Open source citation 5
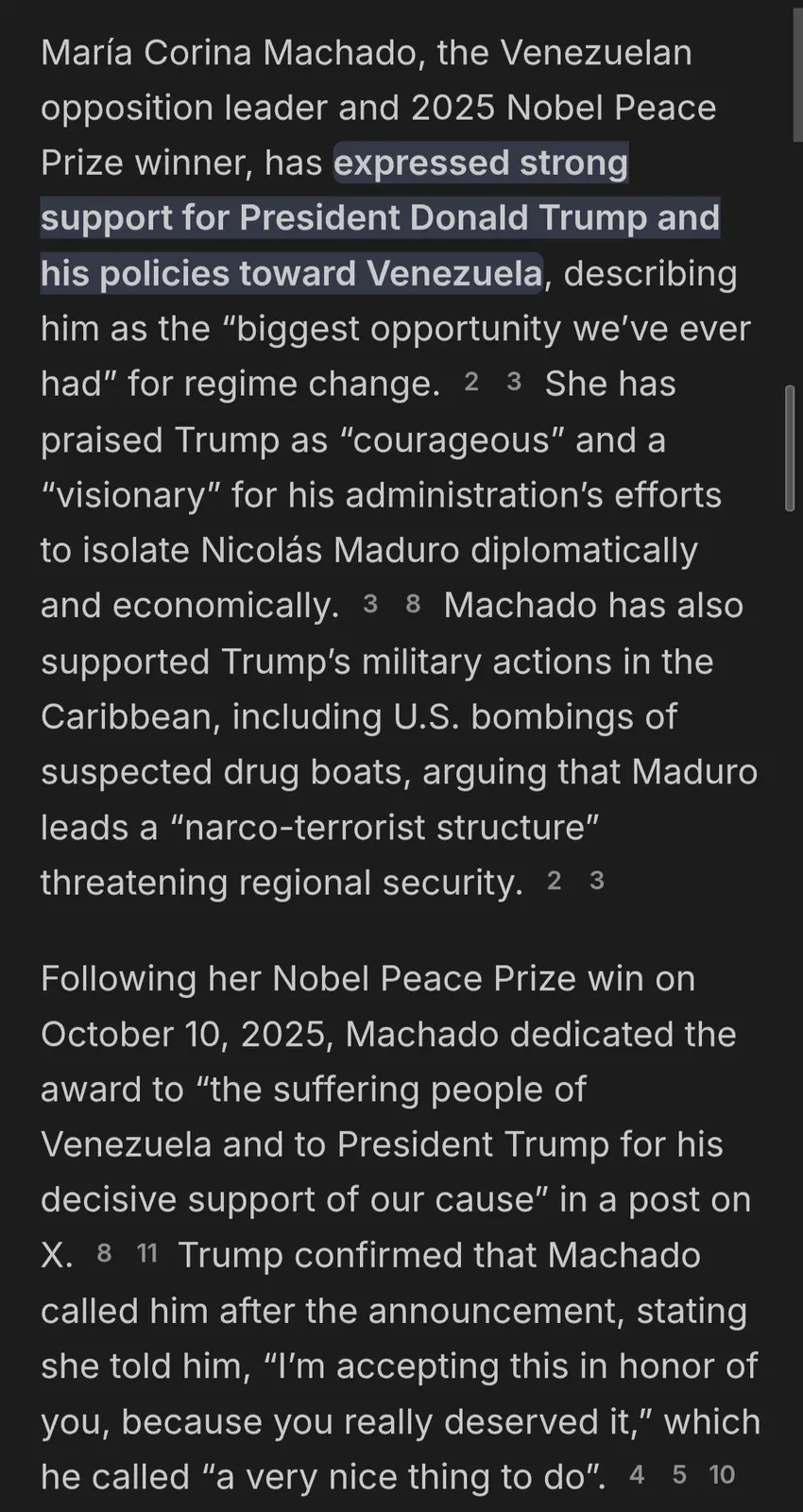 point(679,1475)
